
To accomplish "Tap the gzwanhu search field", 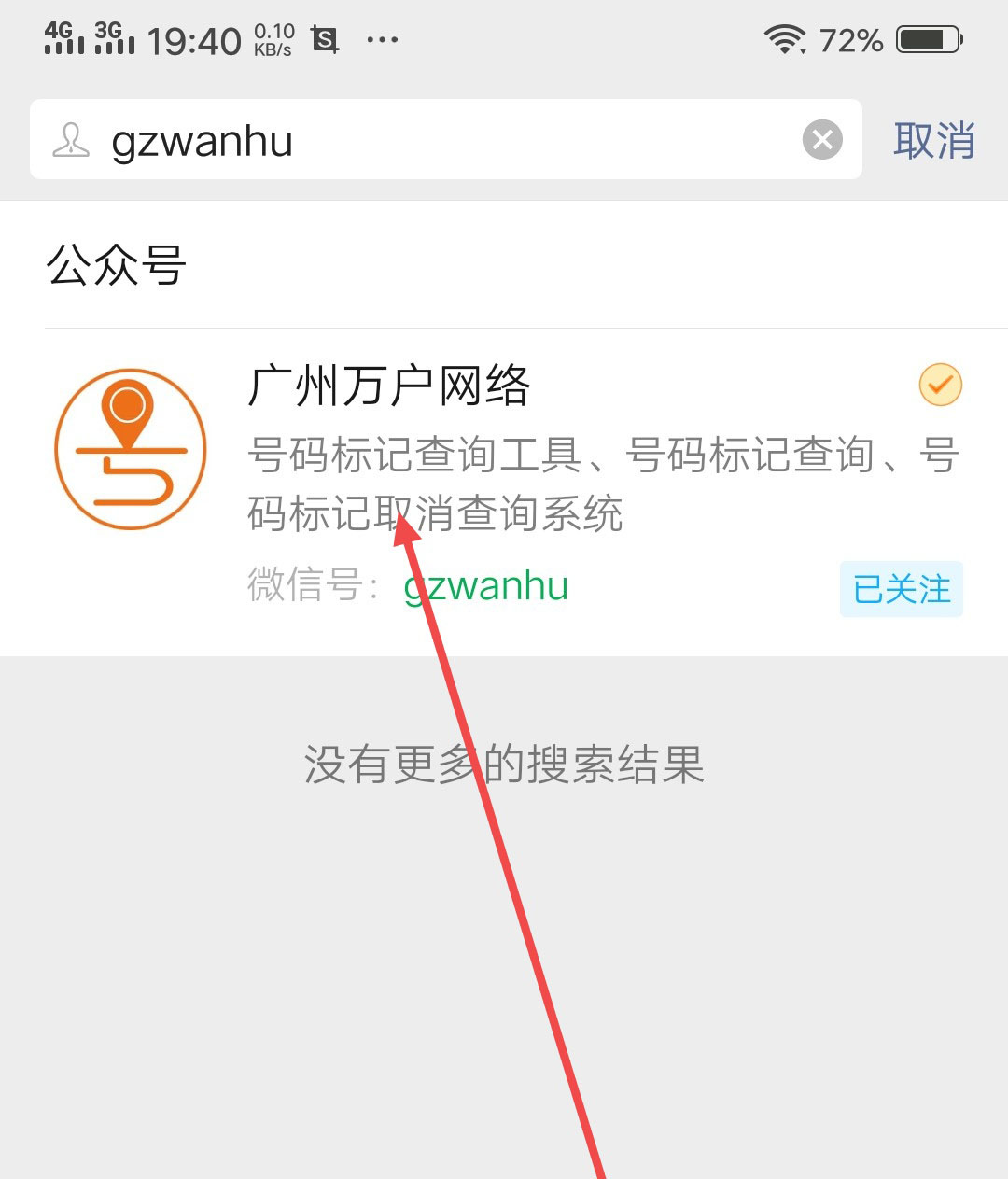I will click(420, 141).
